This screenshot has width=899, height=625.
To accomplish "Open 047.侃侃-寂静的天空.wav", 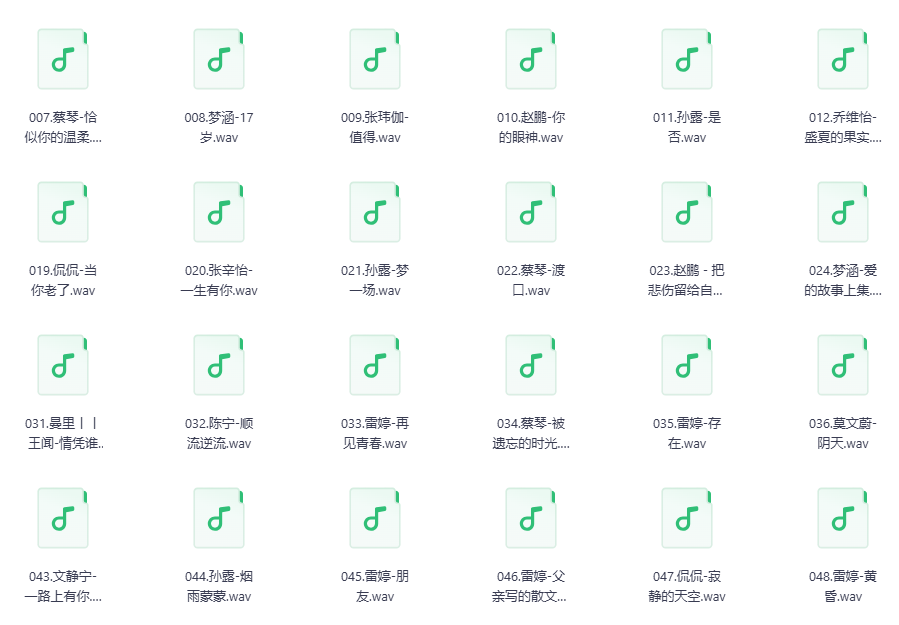I will click(x=687, y=518).
